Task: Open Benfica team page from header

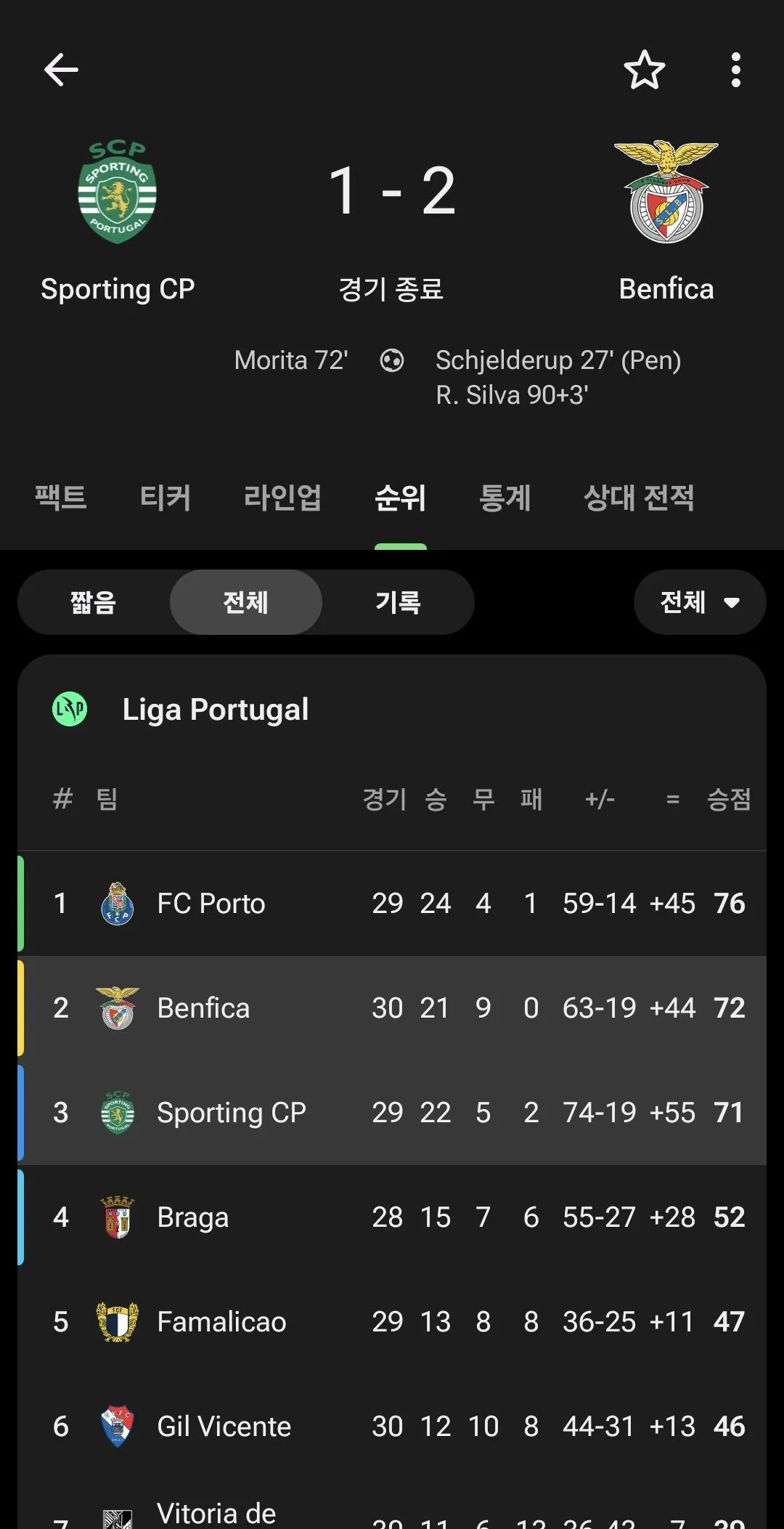Action: point(666,218)
